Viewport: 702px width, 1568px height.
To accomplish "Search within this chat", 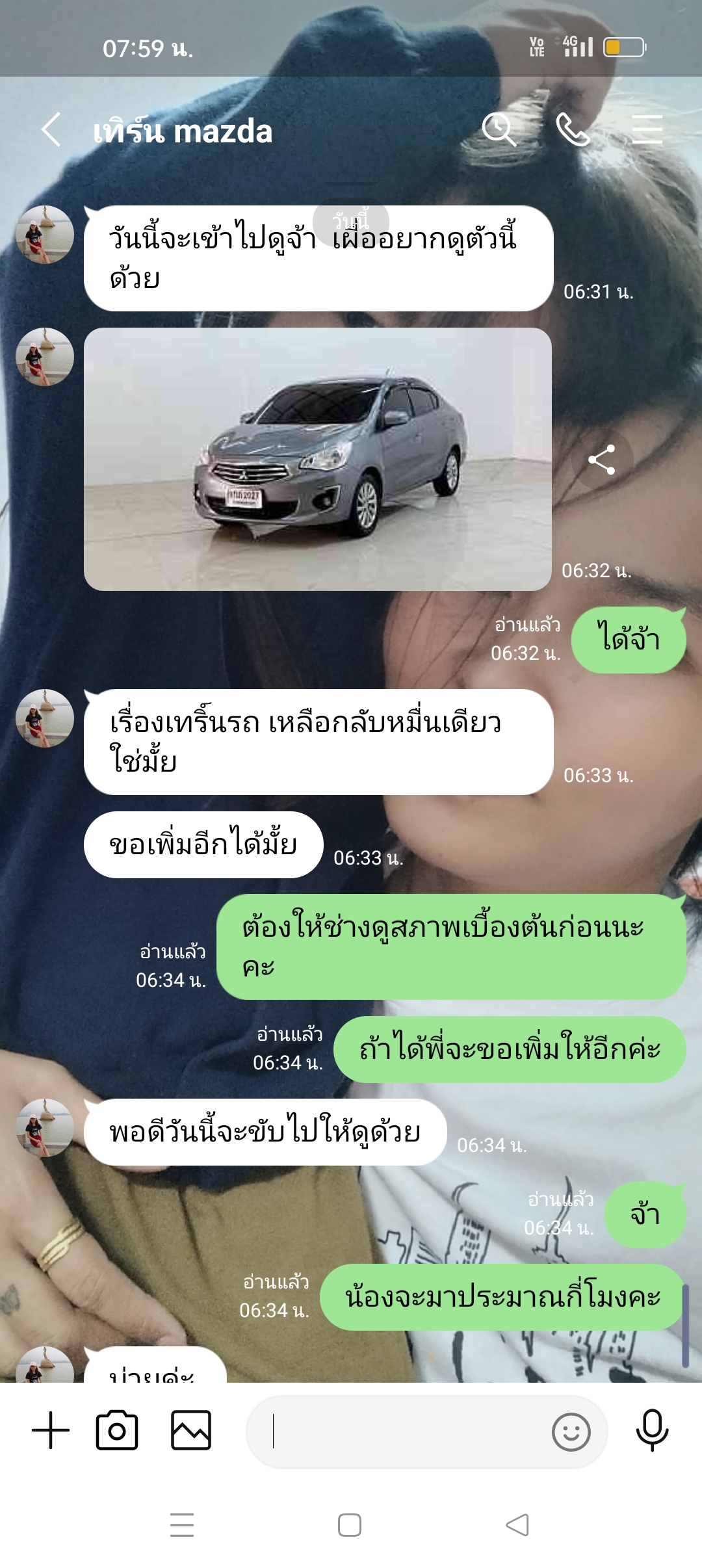I will click(499, 129).
